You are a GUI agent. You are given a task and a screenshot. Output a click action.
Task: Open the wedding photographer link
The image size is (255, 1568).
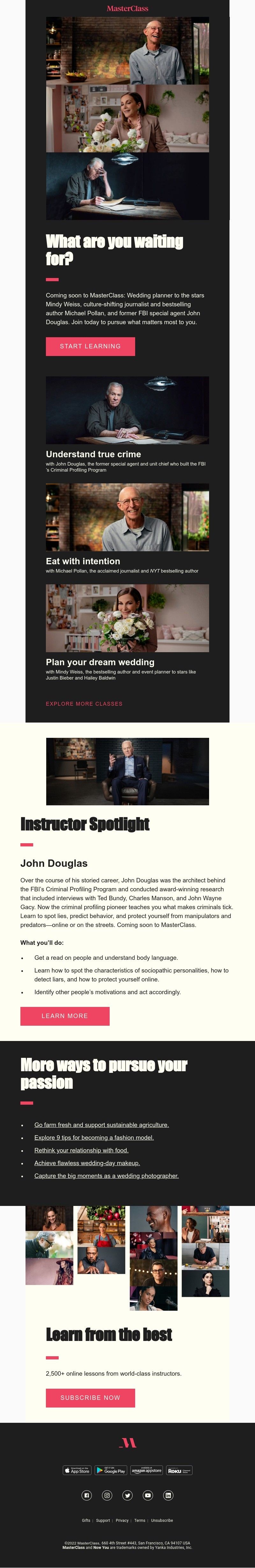pyautogui.click(x=106, y=1176)
